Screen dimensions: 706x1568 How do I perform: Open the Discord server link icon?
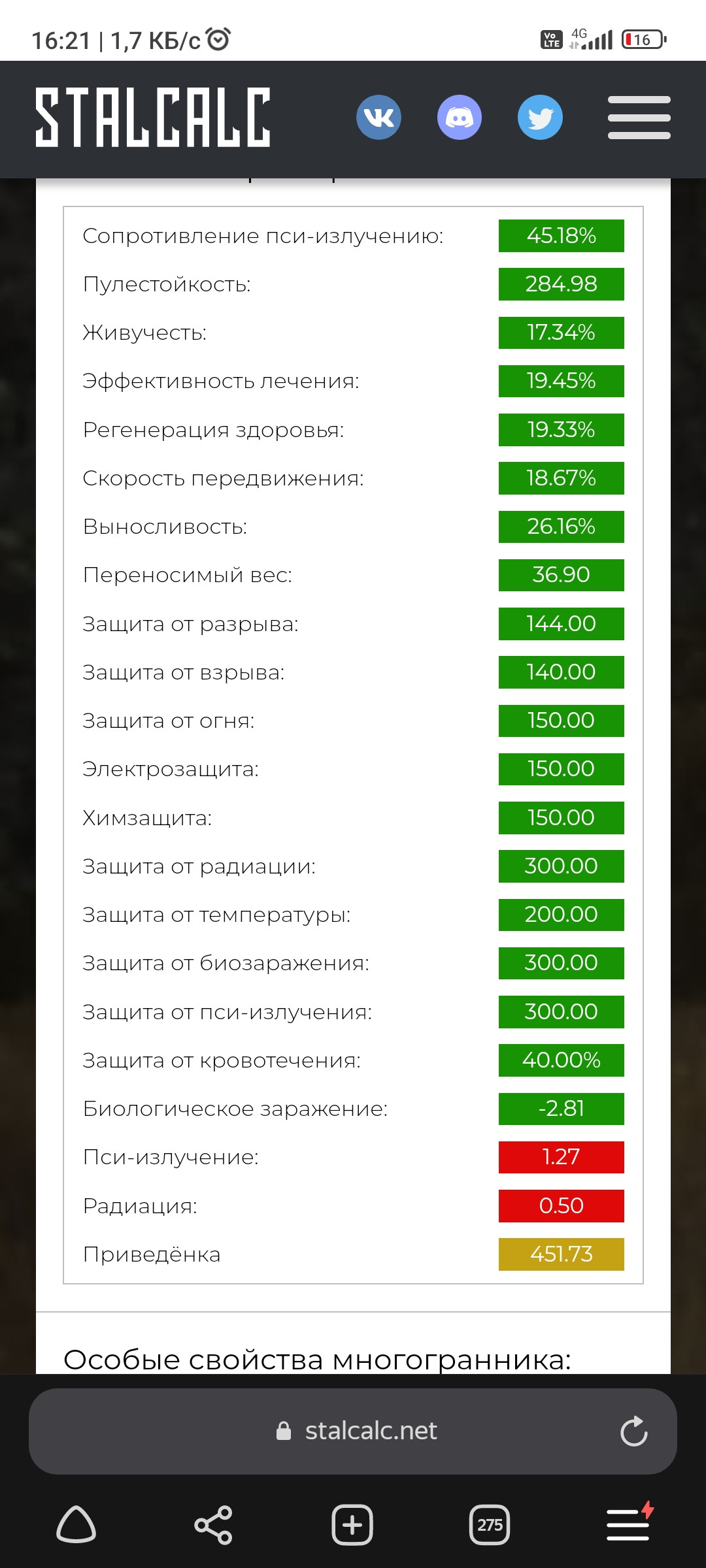click(460, 118)
